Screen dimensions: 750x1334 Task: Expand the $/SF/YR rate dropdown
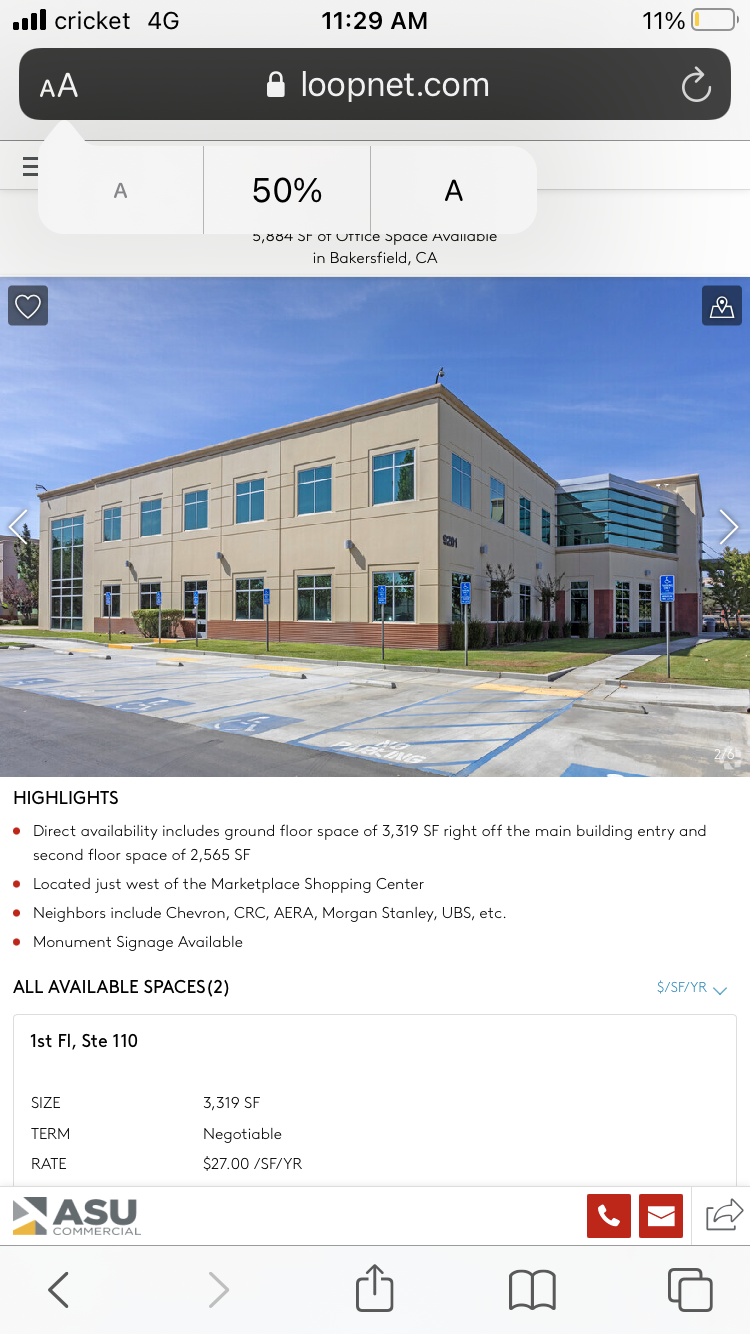click(x=691, y=988)
